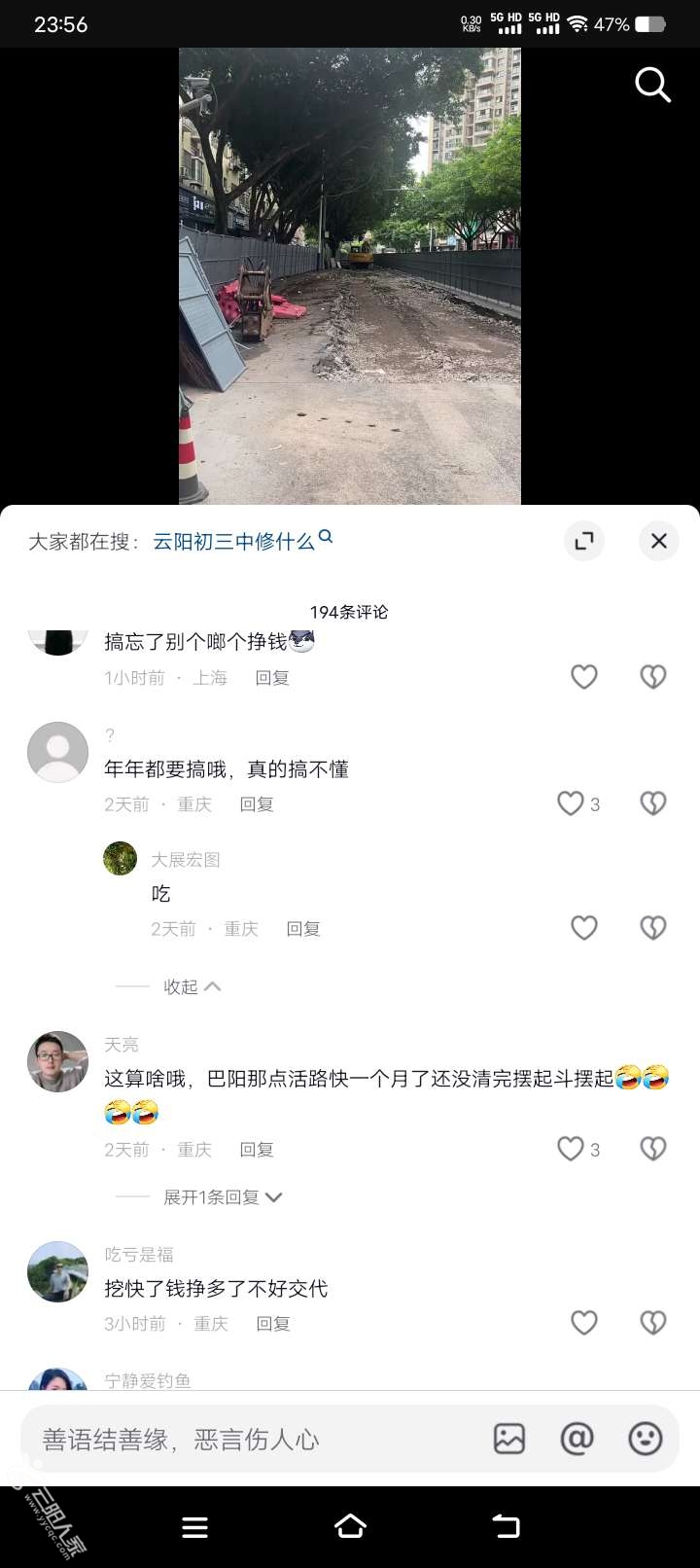Screen dimensions: 700x1568
Task: Expand the comments panel to full screen
Action: [584, 541]
